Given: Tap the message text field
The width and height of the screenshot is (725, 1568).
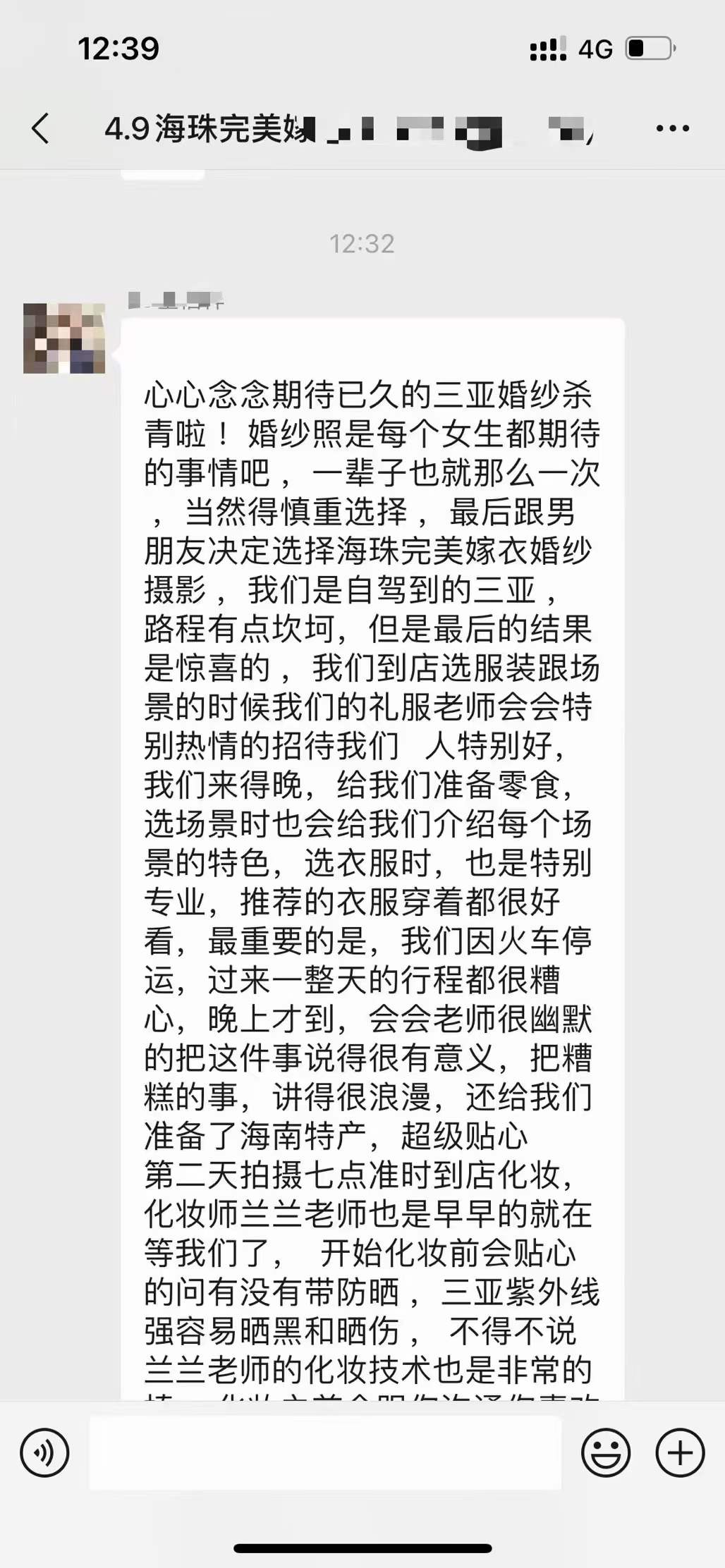Looking at the screenshot, I should (325, 1452).
